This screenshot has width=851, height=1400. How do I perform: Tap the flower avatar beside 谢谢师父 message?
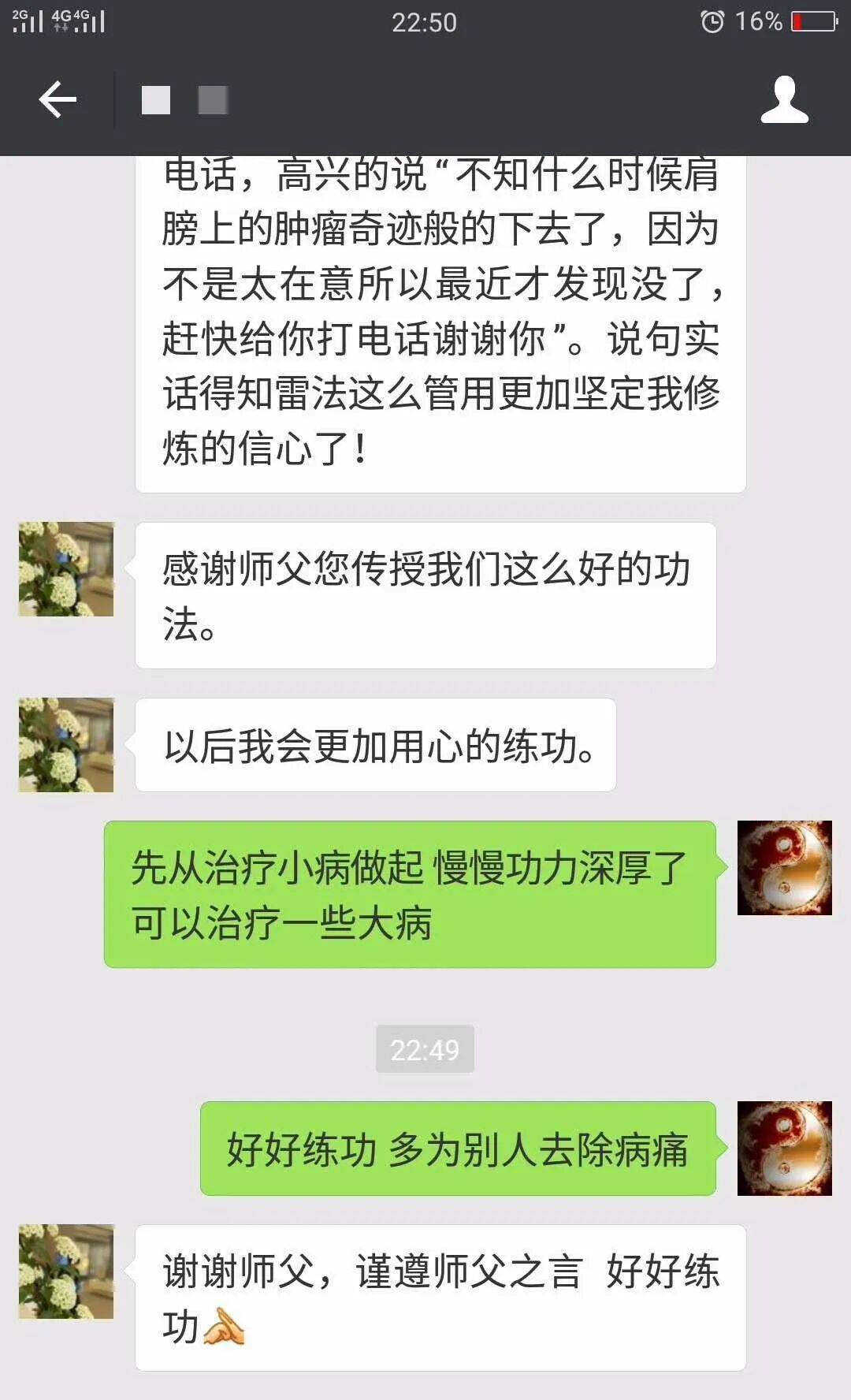pyautogui.click(x=66, y=1271)
